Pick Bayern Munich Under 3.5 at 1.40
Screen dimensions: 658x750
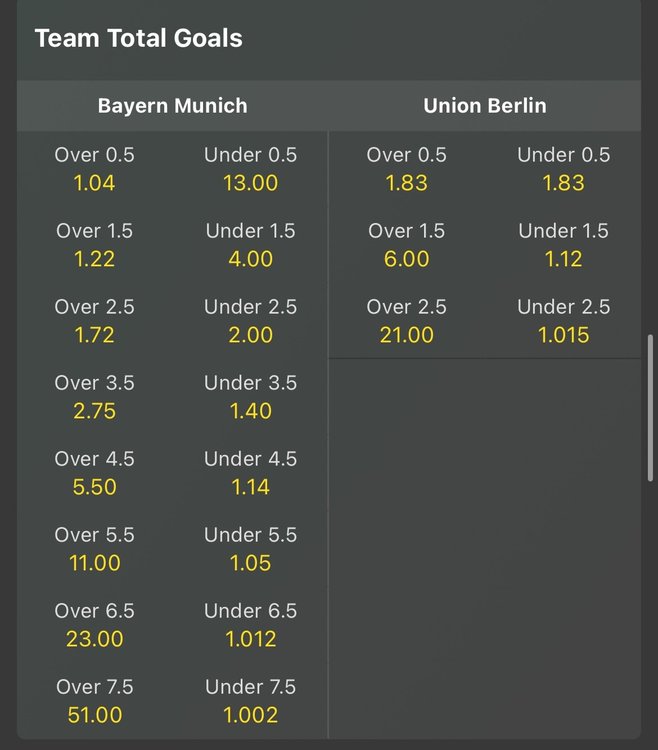pyautogui.click(x=251, y=398)
